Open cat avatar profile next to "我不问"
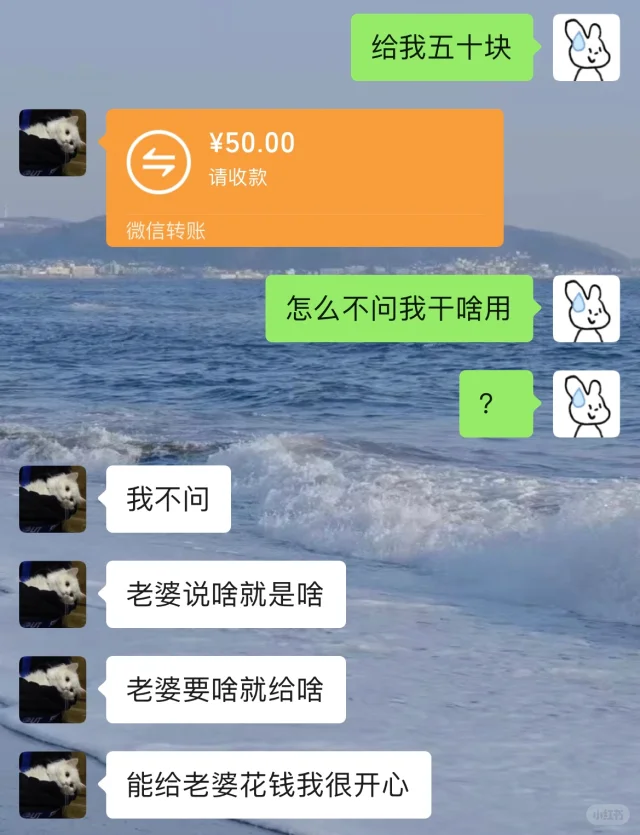Image resolution: width=640 pixels, height=835 pixels. (52, 499)
